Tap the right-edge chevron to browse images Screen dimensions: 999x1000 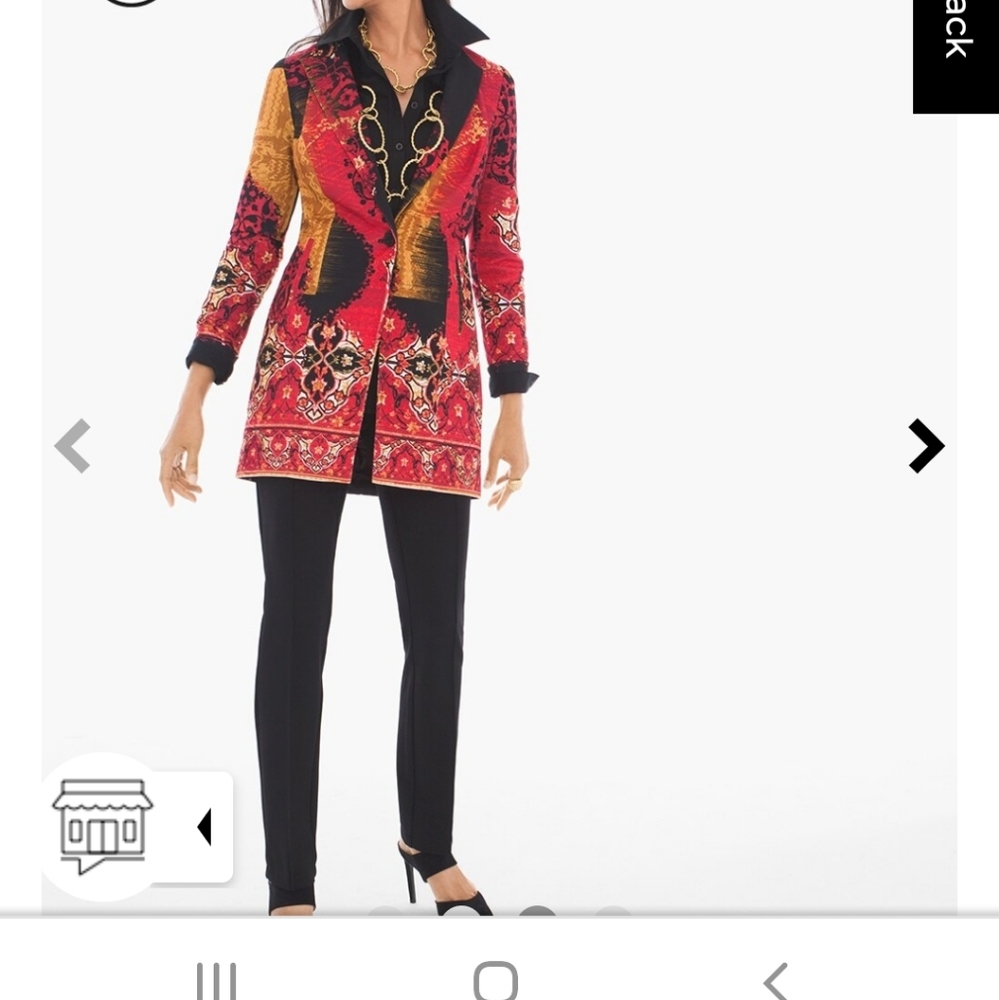(x=924, y=446)
